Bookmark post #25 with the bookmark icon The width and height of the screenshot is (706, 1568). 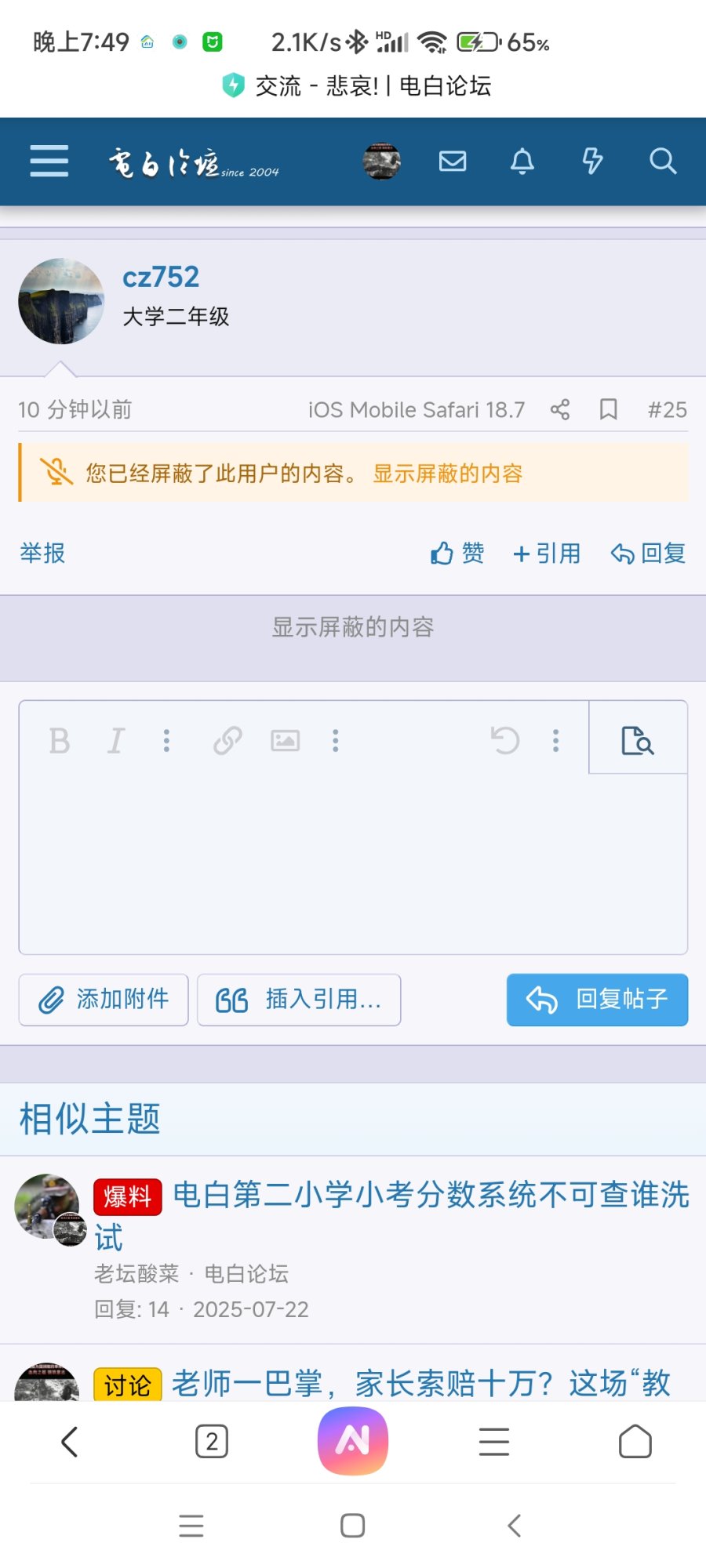[609, 409]
